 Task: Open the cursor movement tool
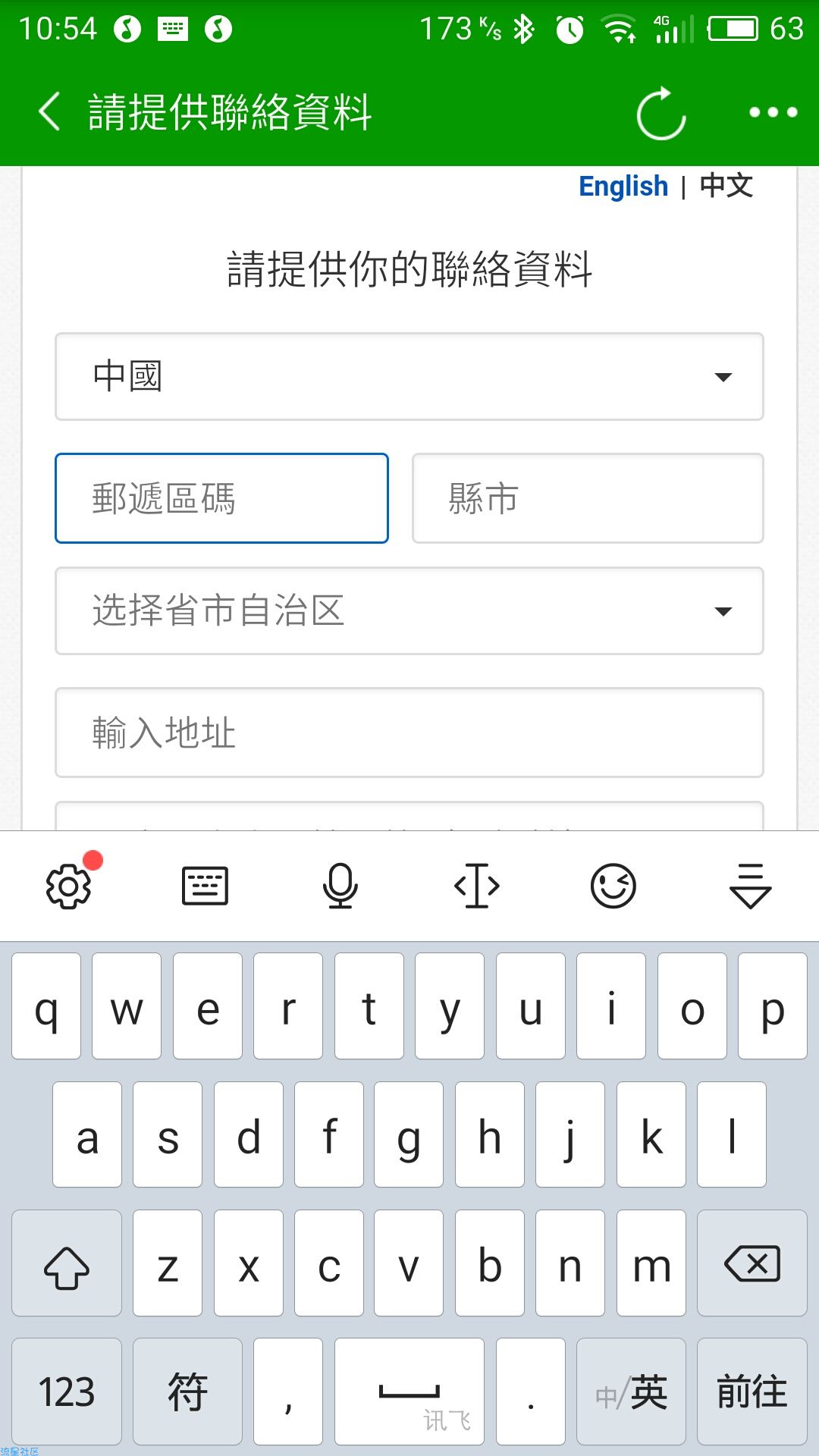477,886
